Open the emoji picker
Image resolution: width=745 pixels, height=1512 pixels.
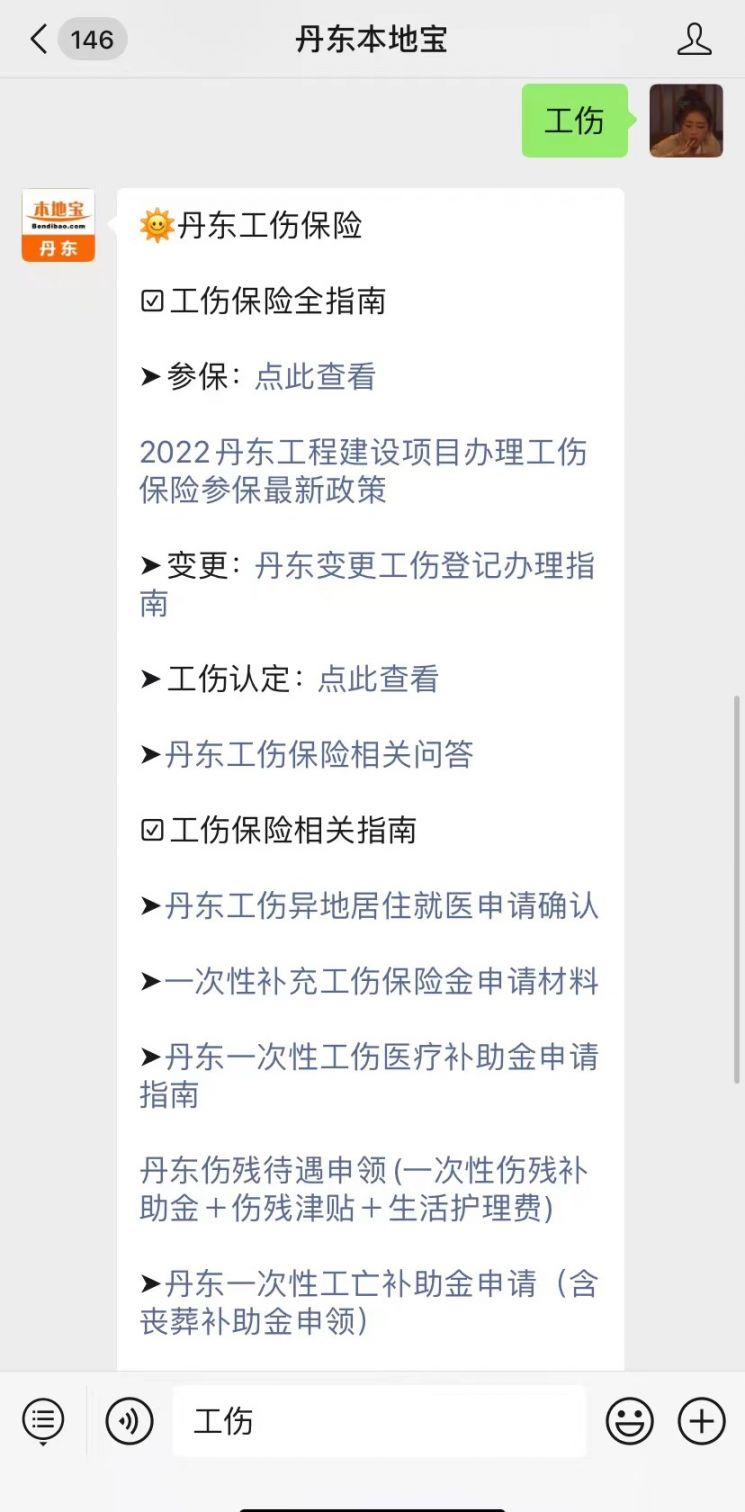(x=630, y=1421)
